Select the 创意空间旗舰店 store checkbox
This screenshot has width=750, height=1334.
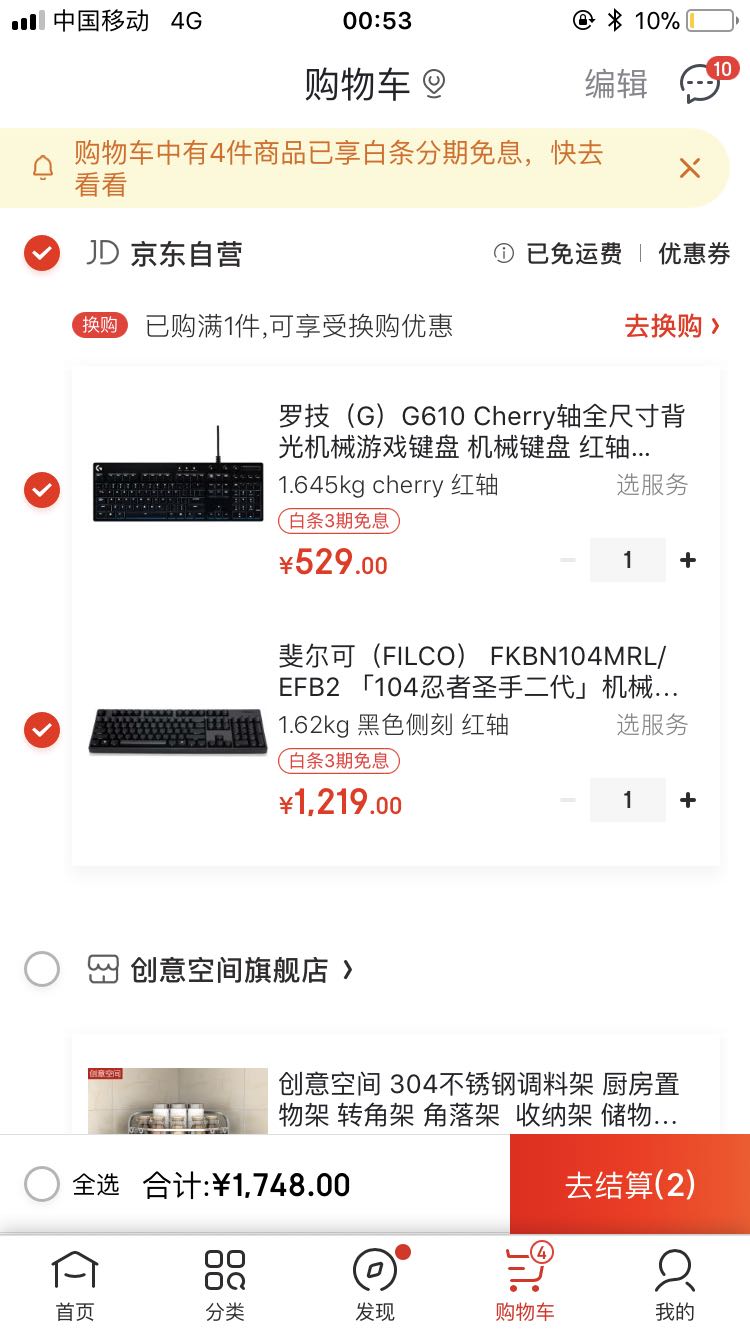(42, 969)
